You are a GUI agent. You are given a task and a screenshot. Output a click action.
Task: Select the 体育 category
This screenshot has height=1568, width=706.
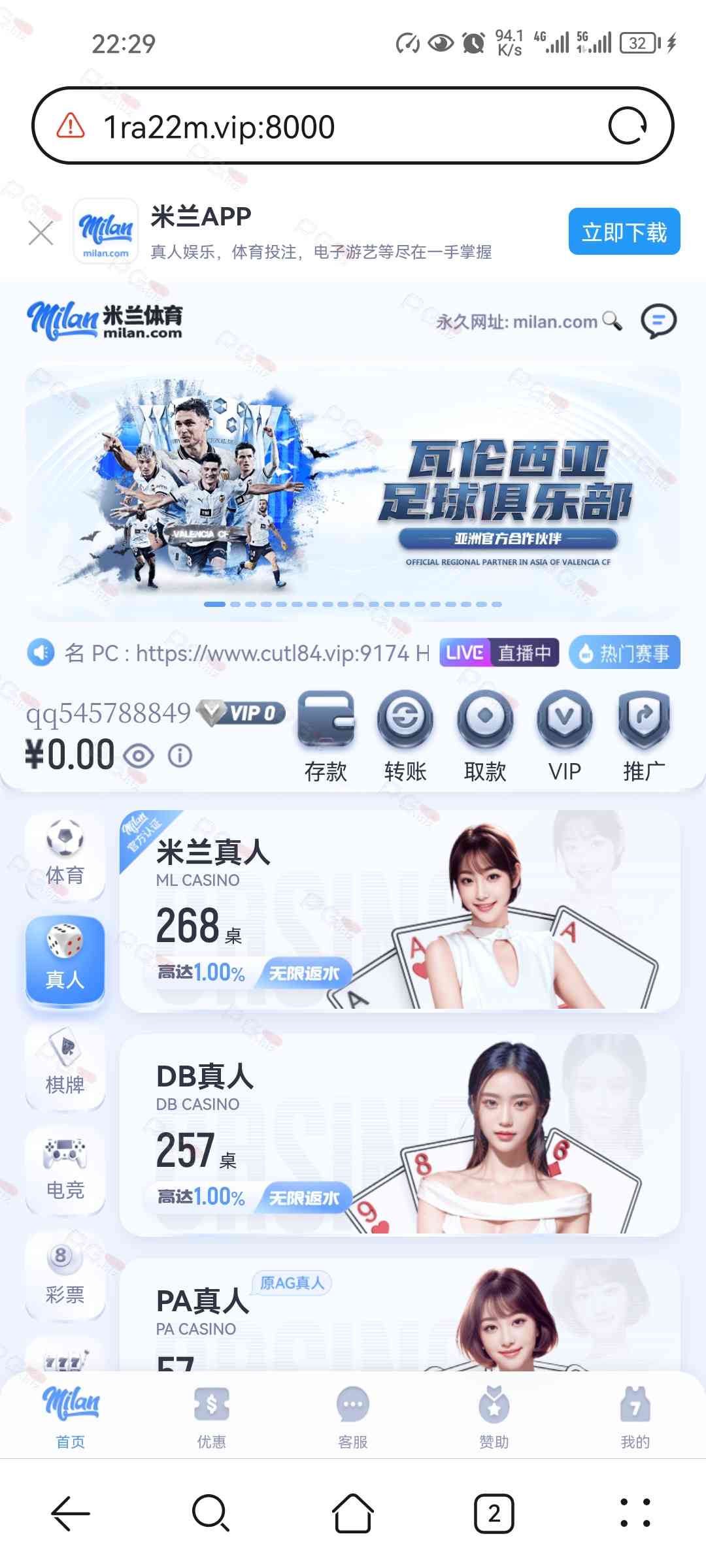coord(65,855)
